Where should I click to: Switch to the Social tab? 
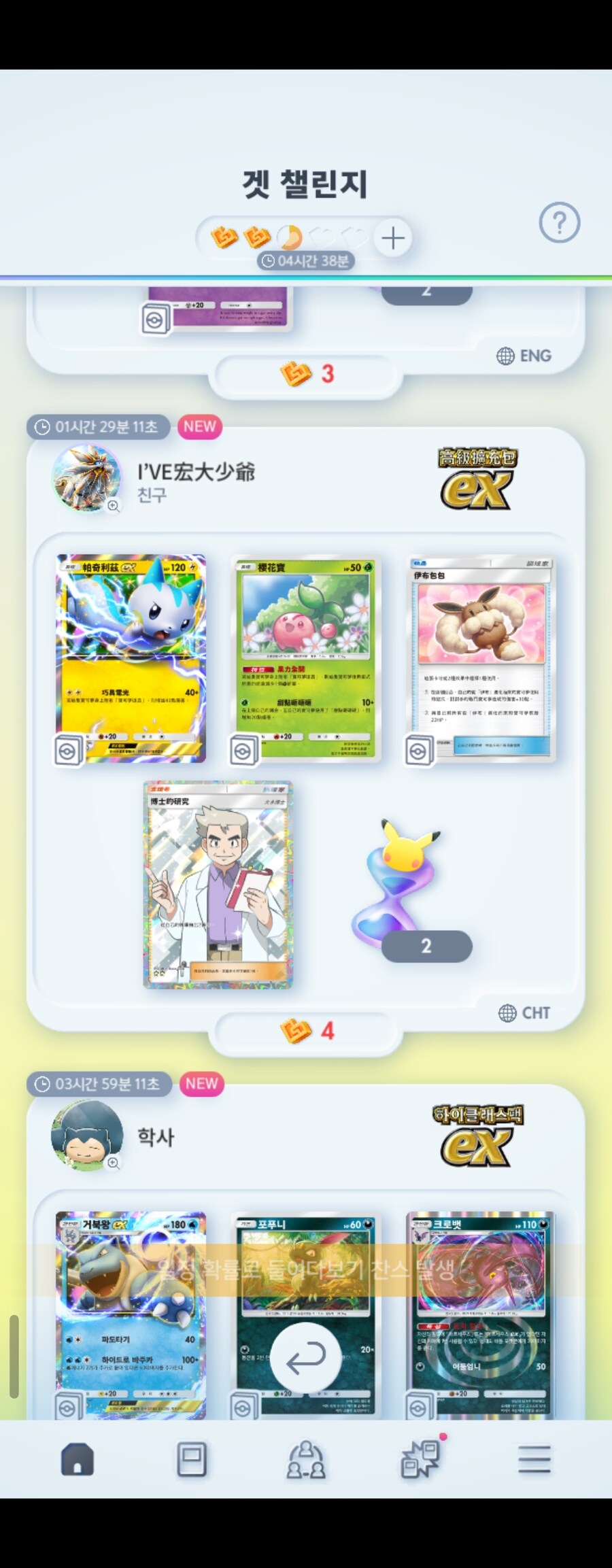point(306,1459)
